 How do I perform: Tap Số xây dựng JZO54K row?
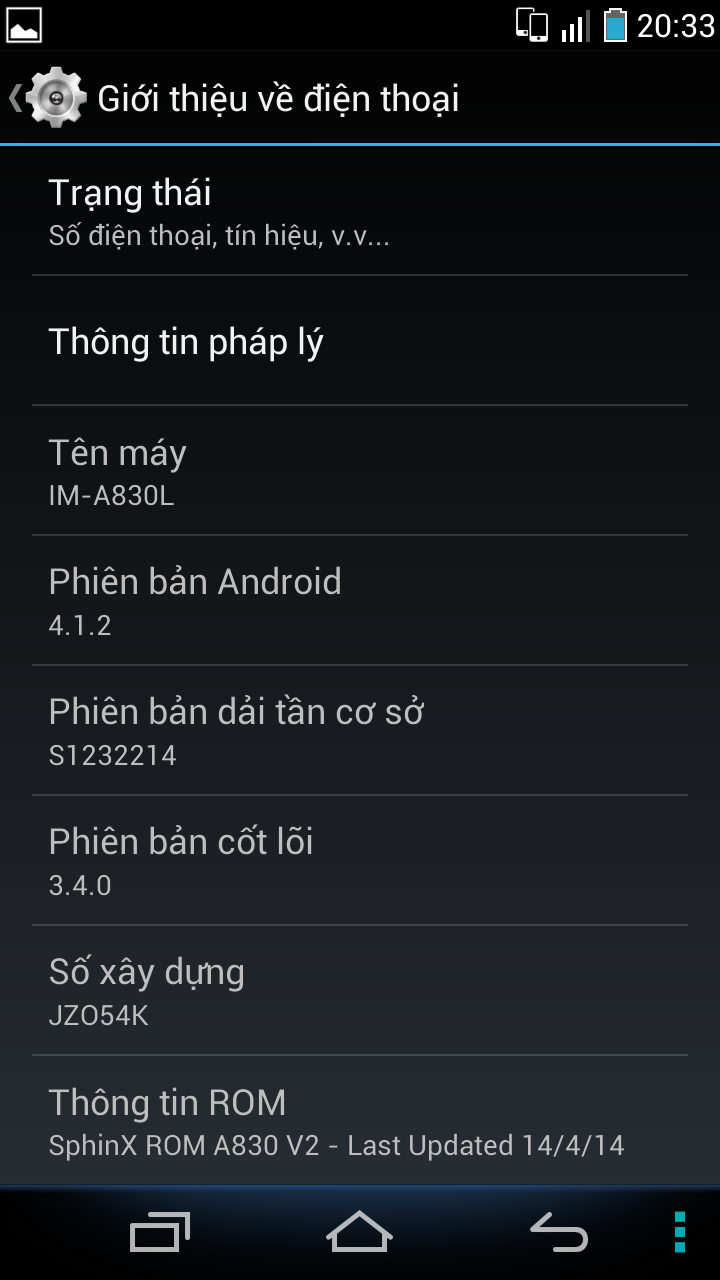pos(360,991)
